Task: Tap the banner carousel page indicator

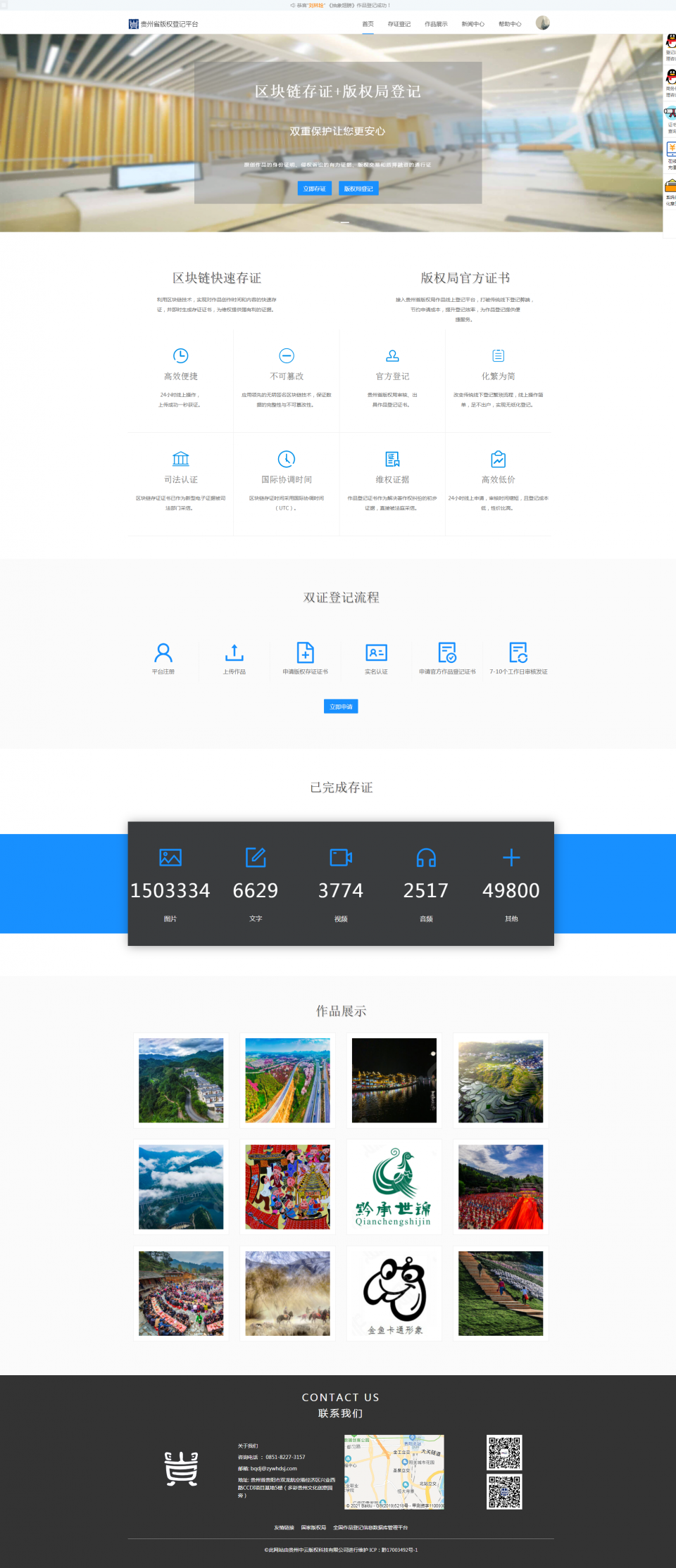Action: point(345,222)
